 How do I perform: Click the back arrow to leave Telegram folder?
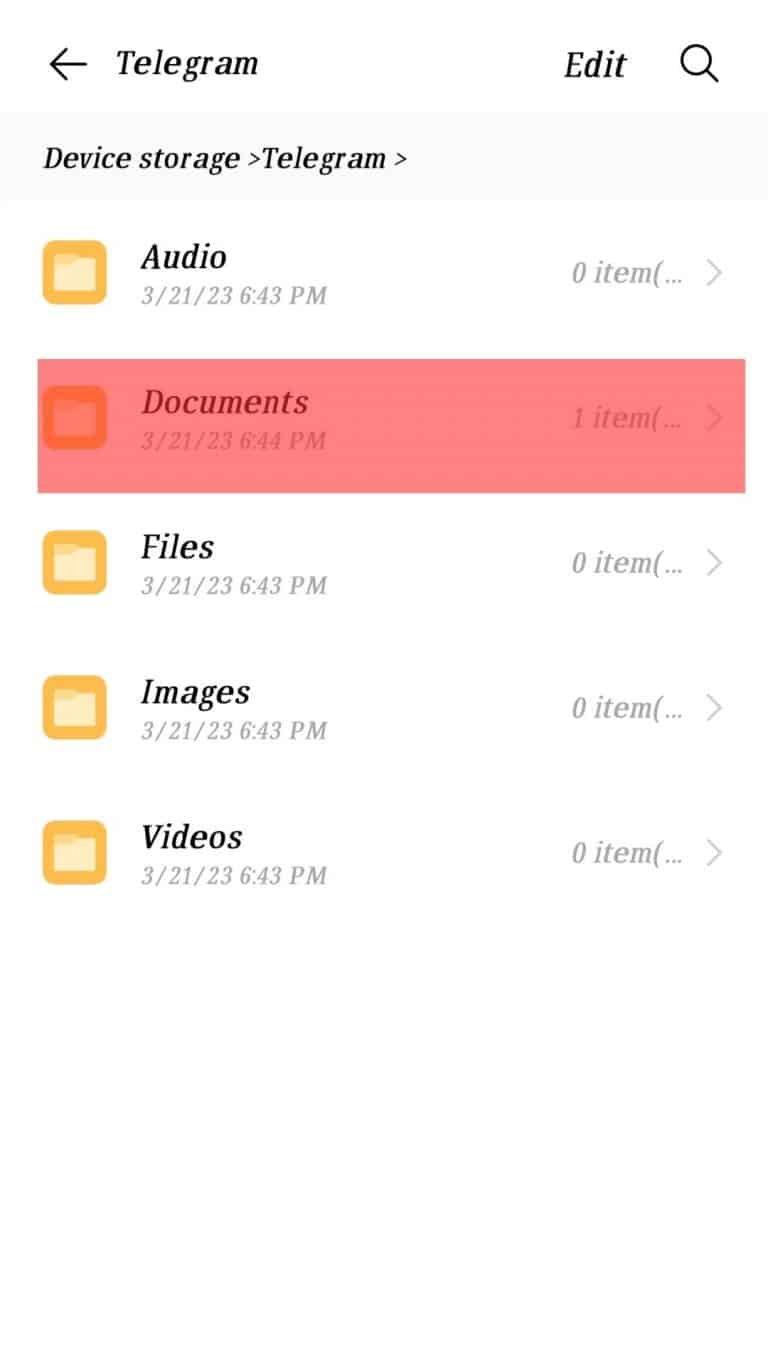pyautogui.click(x=66, y=63)
